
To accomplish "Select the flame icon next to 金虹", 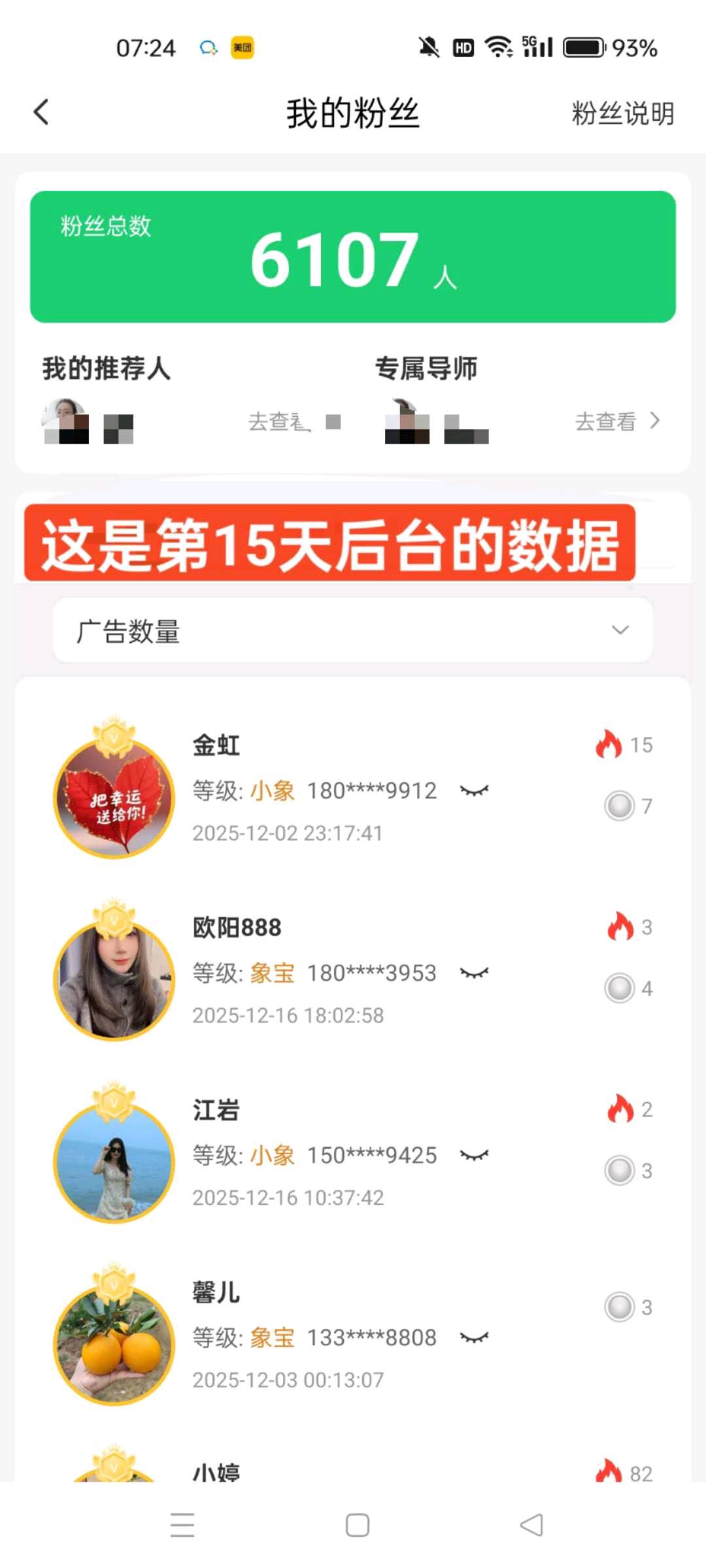I will tap(610, 744).
